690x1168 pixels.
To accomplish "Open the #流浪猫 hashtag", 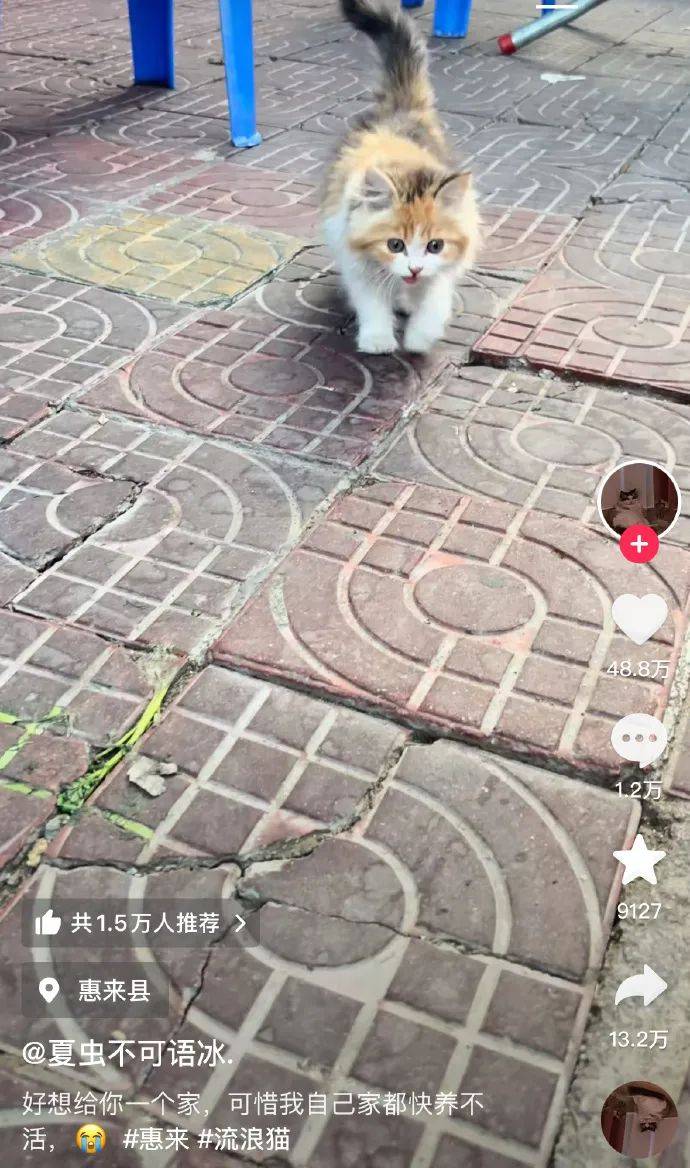I will tap(244, 1138).
